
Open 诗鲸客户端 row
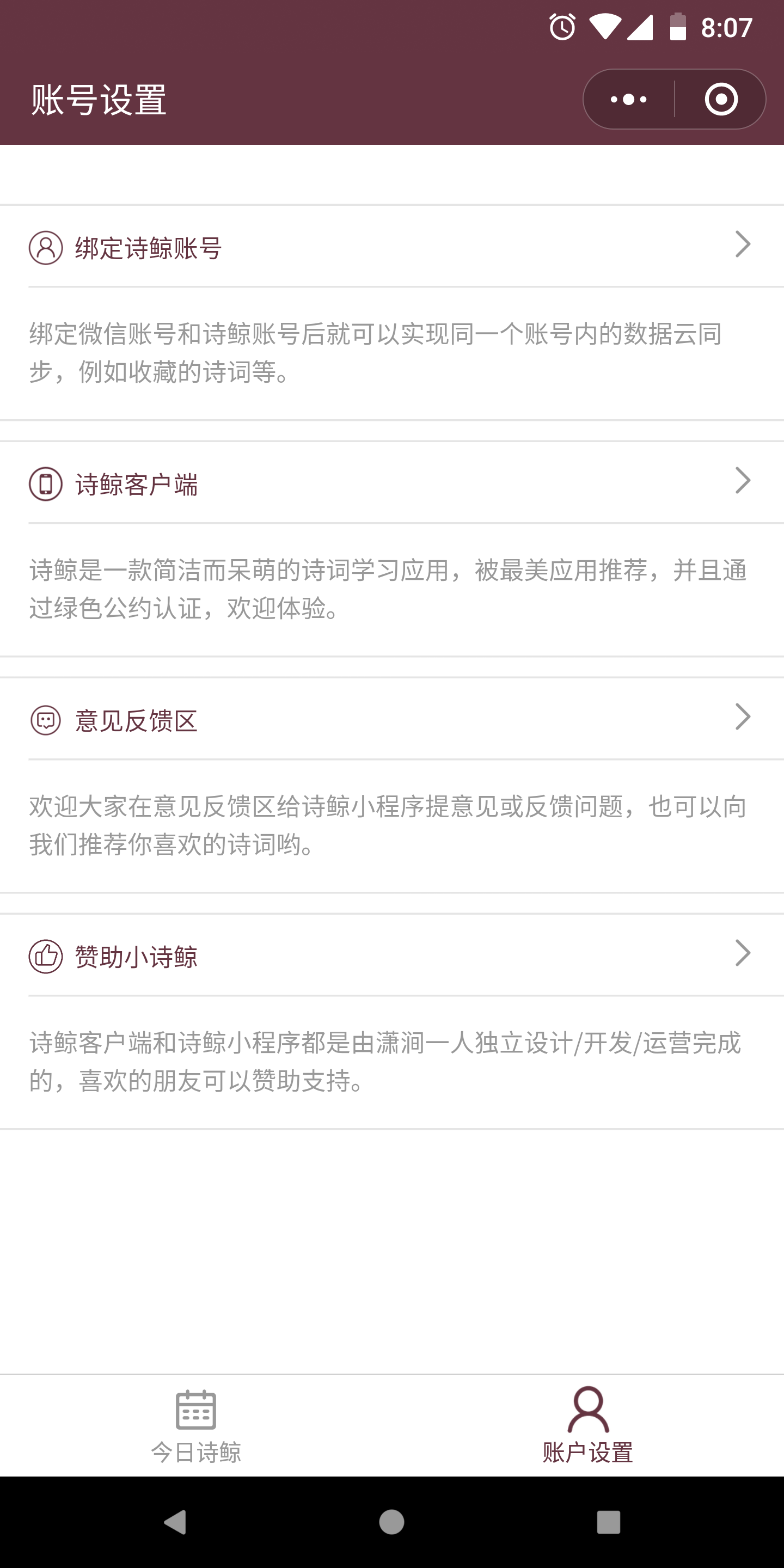click(392, 483)
